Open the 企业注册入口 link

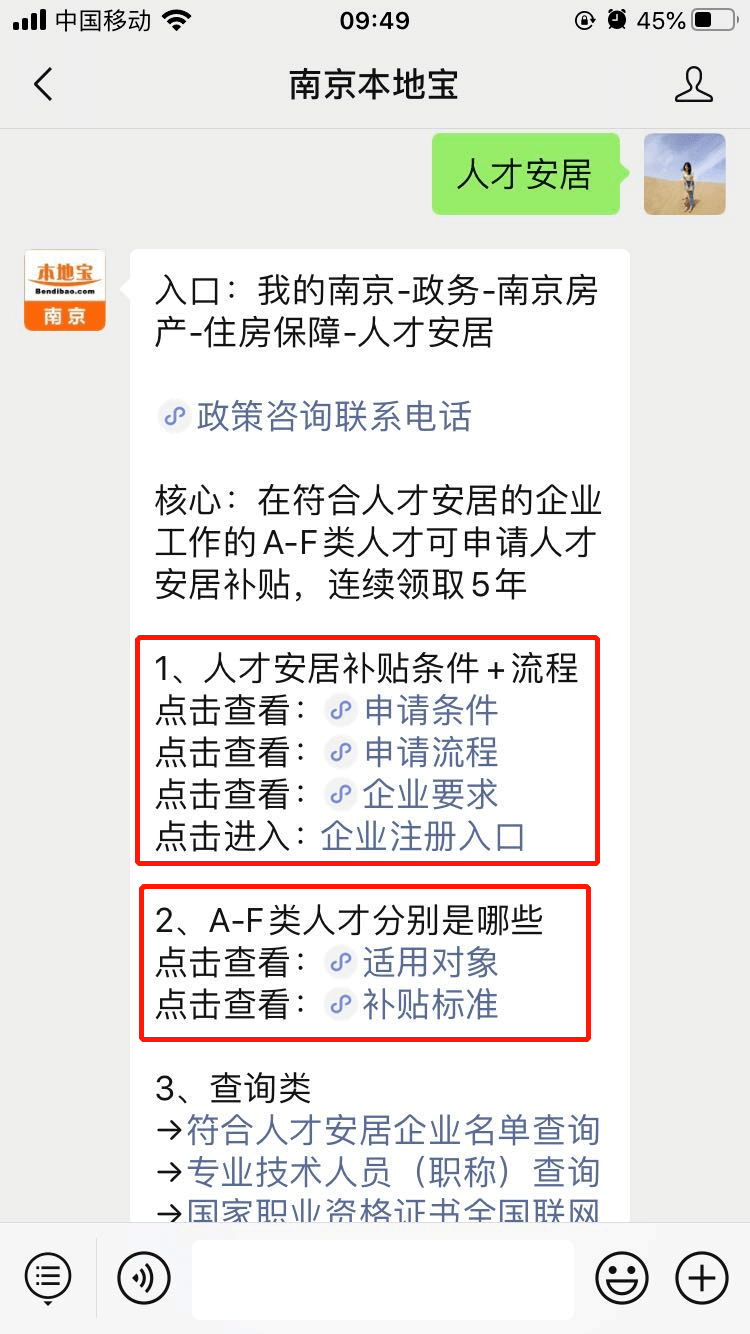click(422, 836)
